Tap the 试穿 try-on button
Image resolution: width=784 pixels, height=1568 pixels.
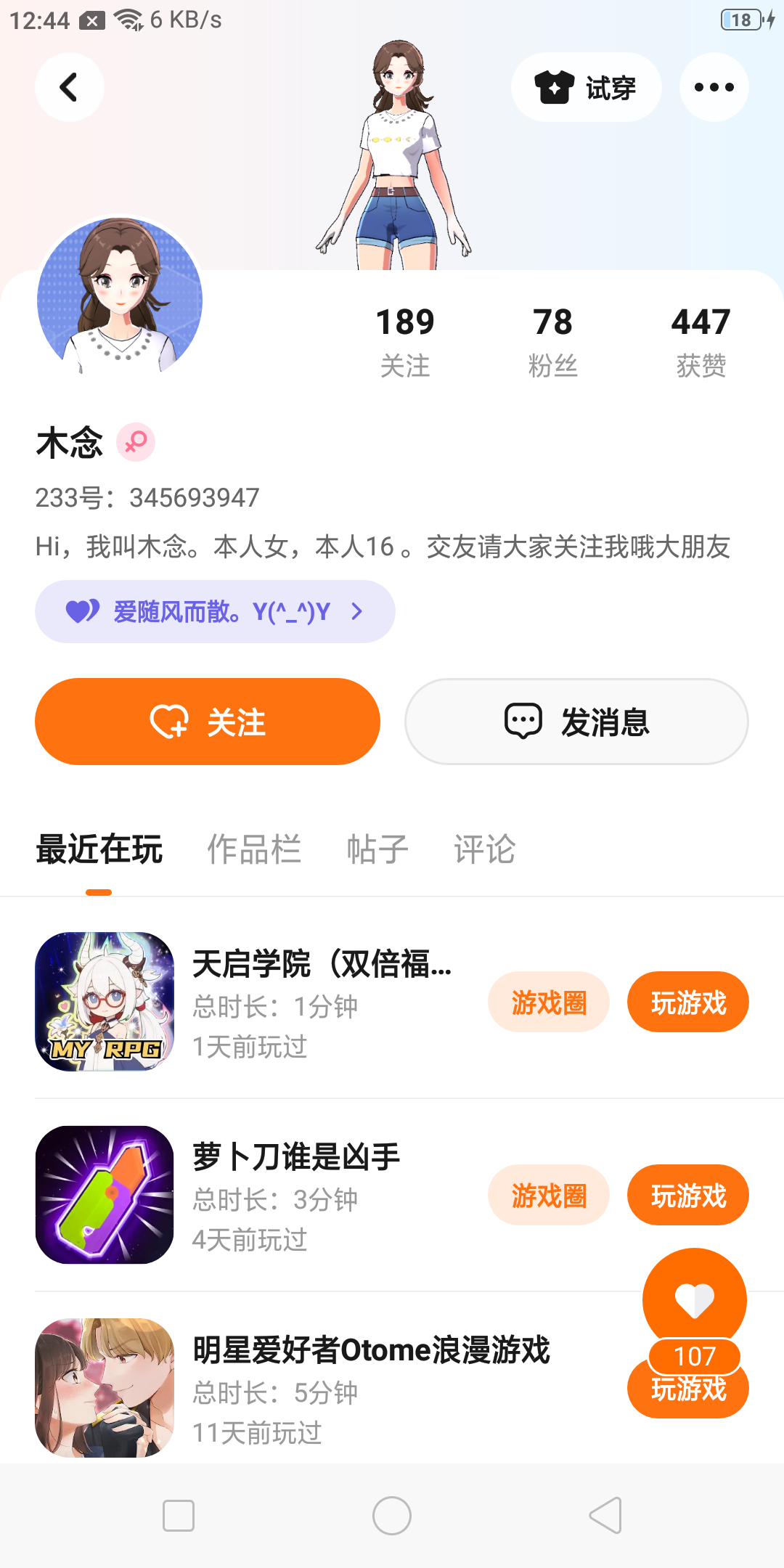[586, 87]
